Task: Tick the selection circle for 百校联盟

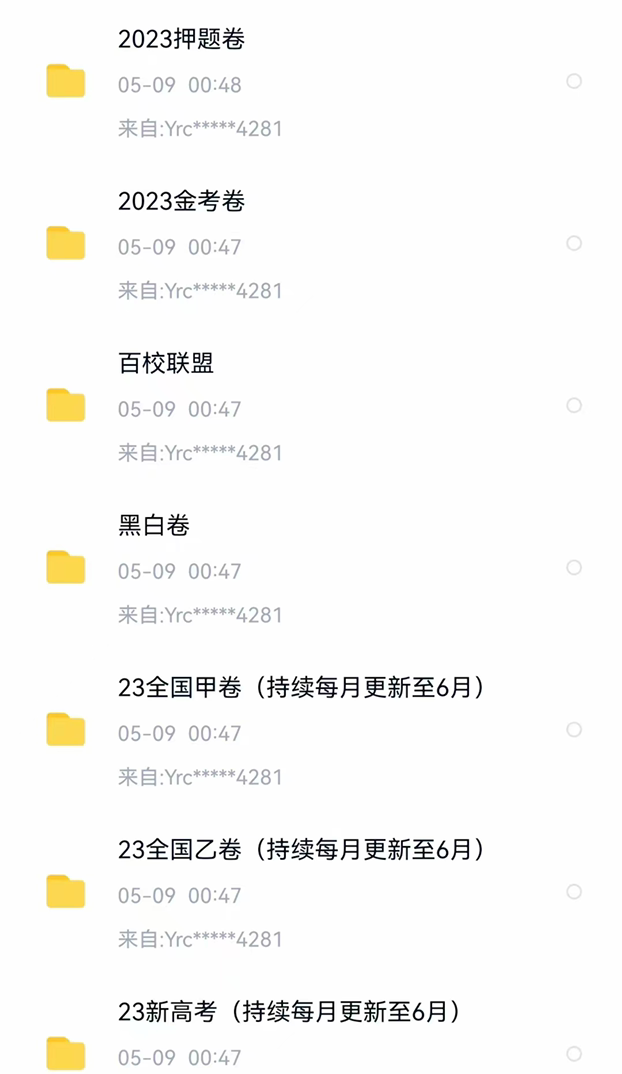Action: click(574, 405)
